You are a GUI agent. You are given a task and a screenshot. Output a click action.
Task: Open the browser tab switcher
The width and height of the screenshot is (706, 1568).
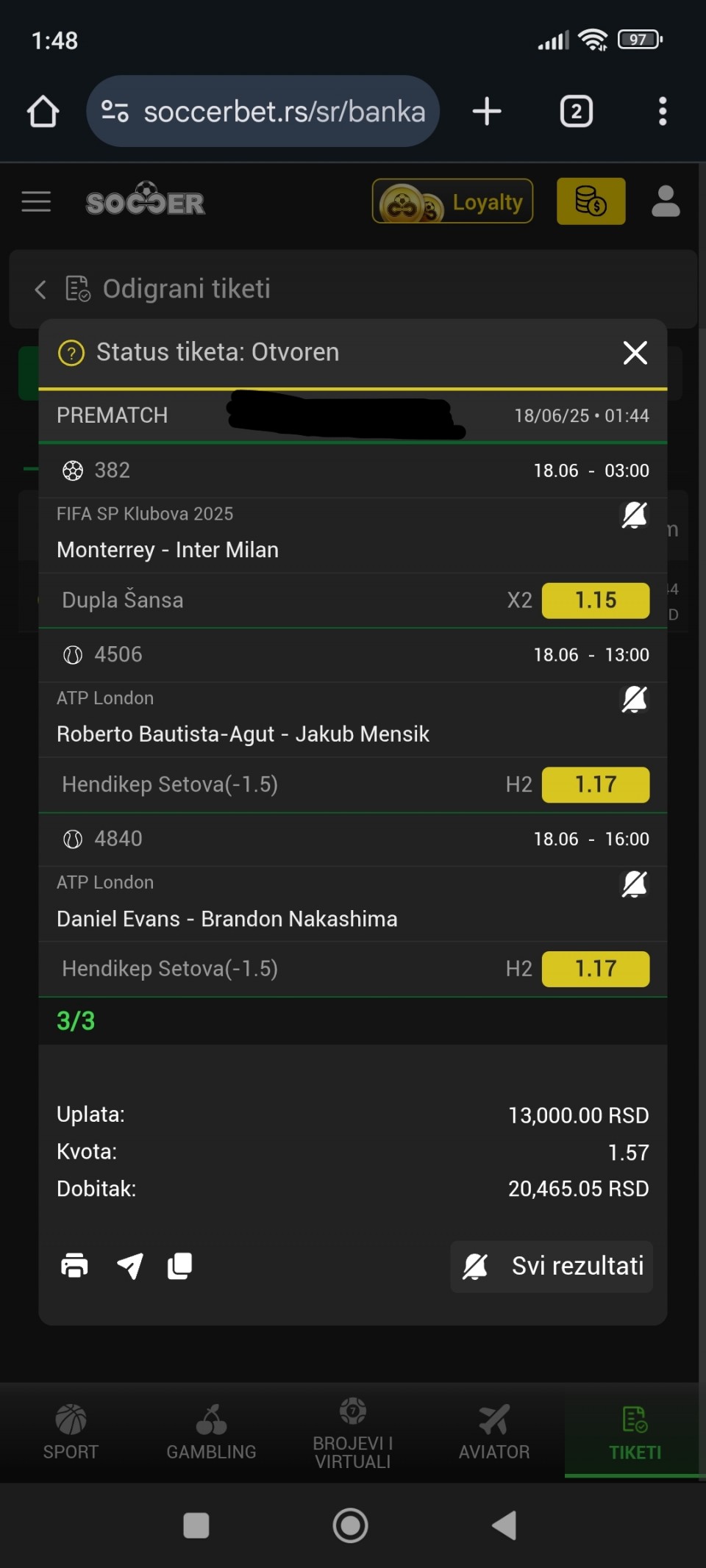tap(577, 112)
